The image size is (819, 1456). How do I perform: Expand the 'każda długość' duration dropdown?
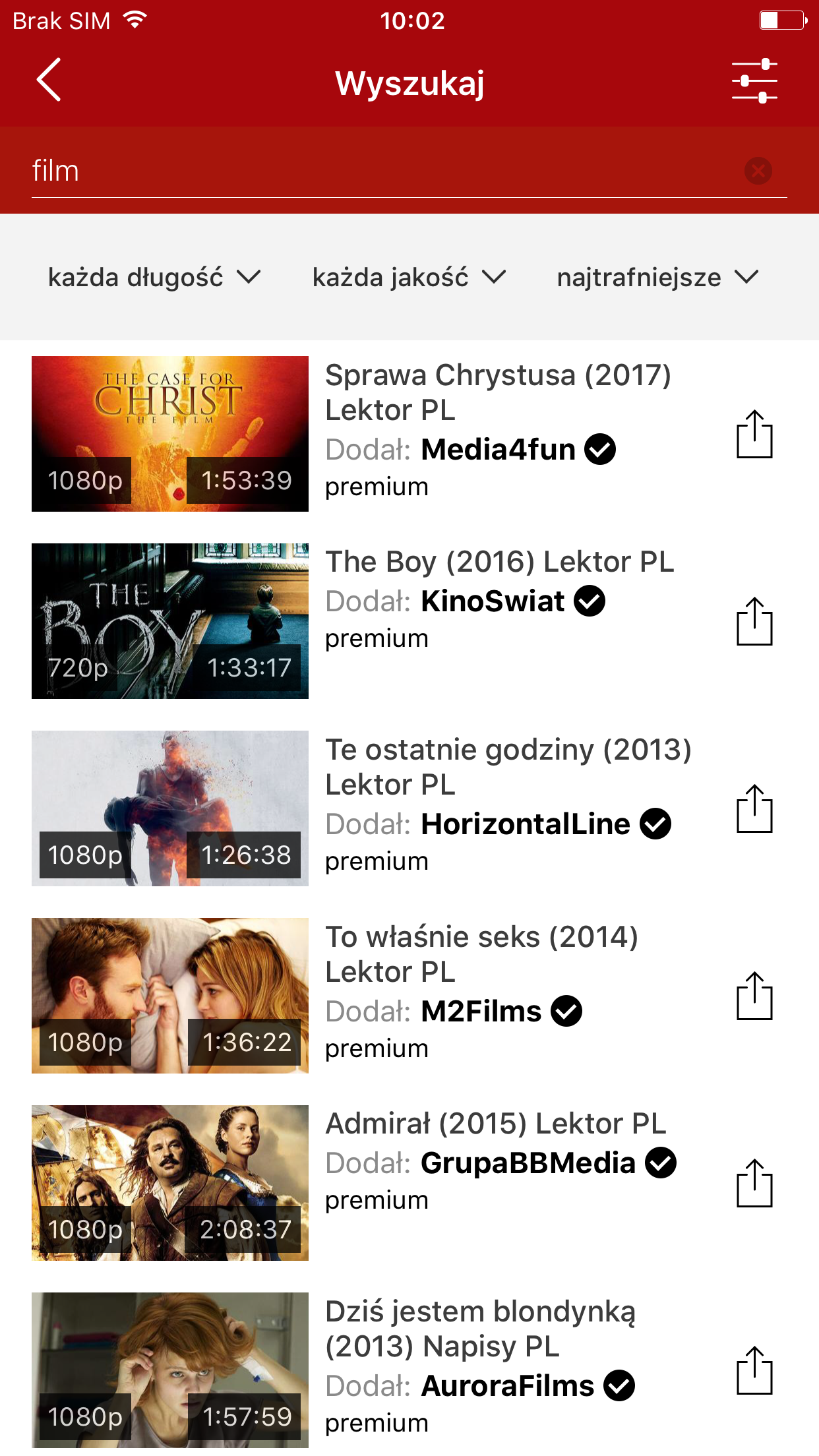154,278
